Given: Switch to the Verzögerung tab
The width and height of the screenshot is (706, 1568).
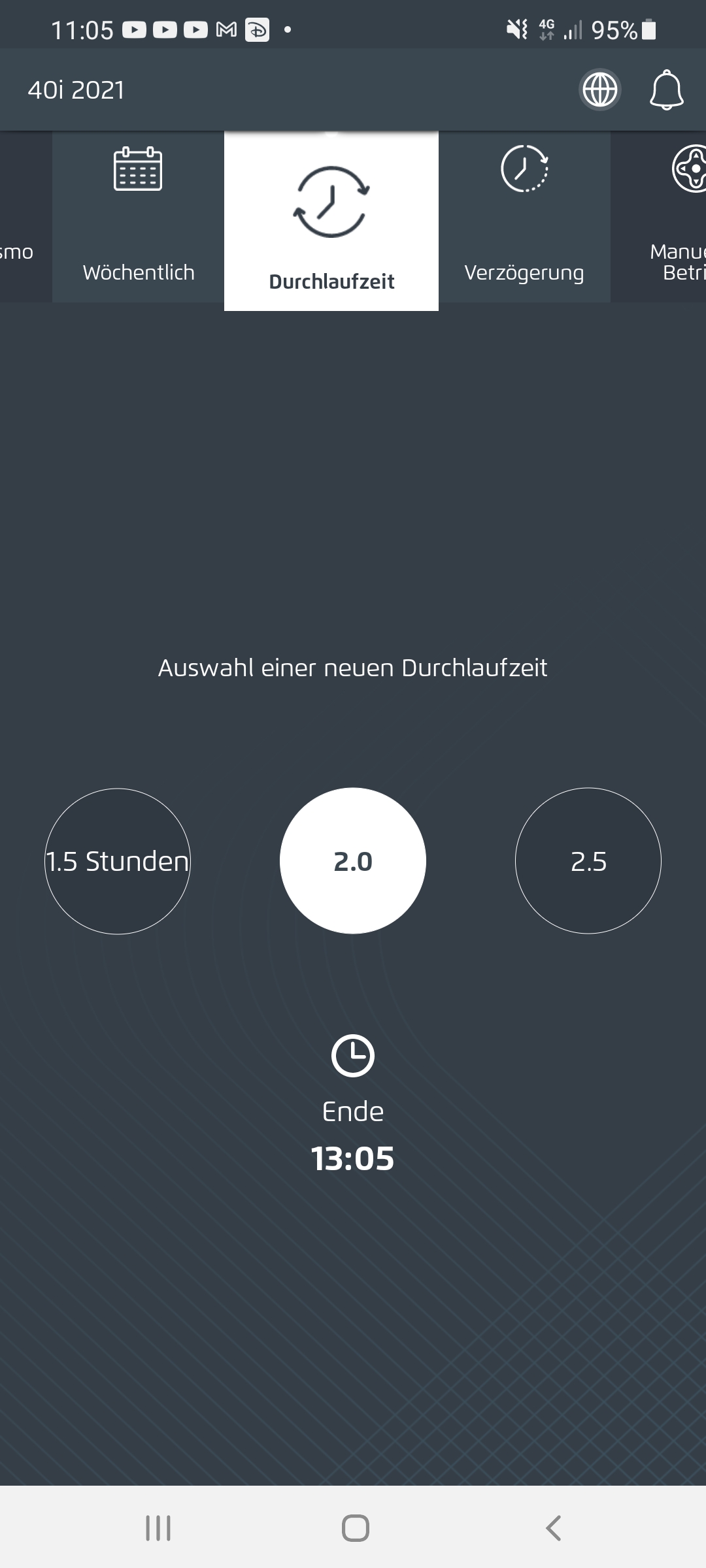Looking at the screenshot, I should [x=524, y=216].
